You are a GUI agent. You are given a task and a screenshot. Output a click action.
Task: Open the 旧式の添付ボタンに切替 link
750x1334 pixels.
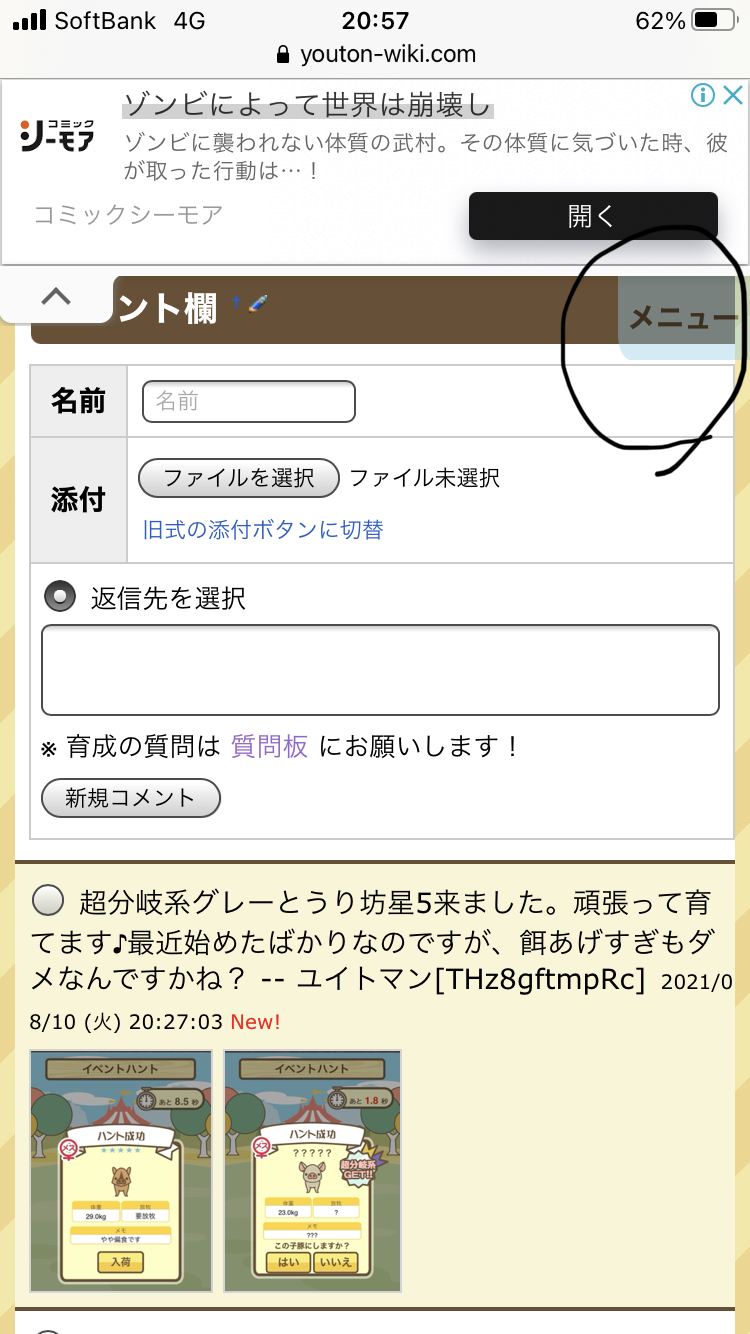coord(263,530)
